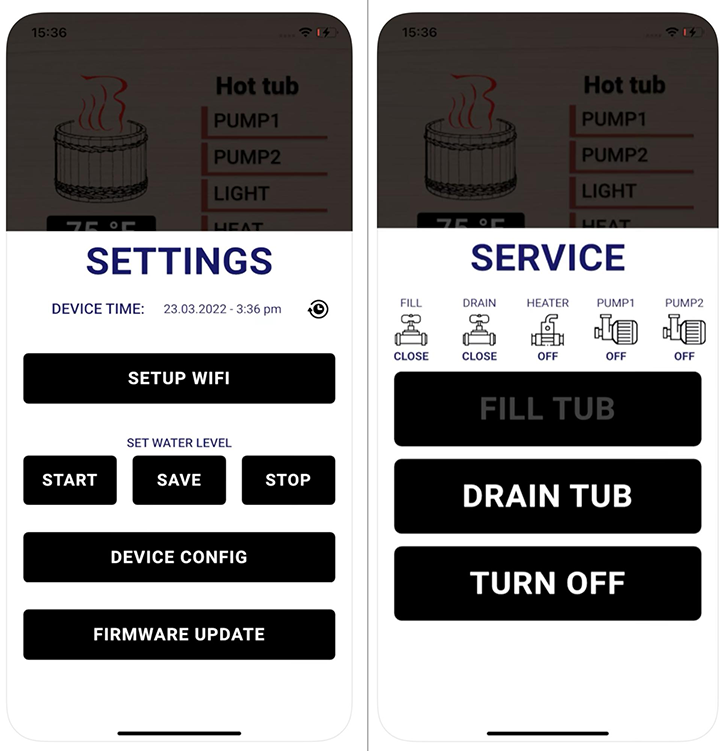Start setting the water level
This screenshot has width=725, height=751.
pyautogui.click(x=70, y=480)
